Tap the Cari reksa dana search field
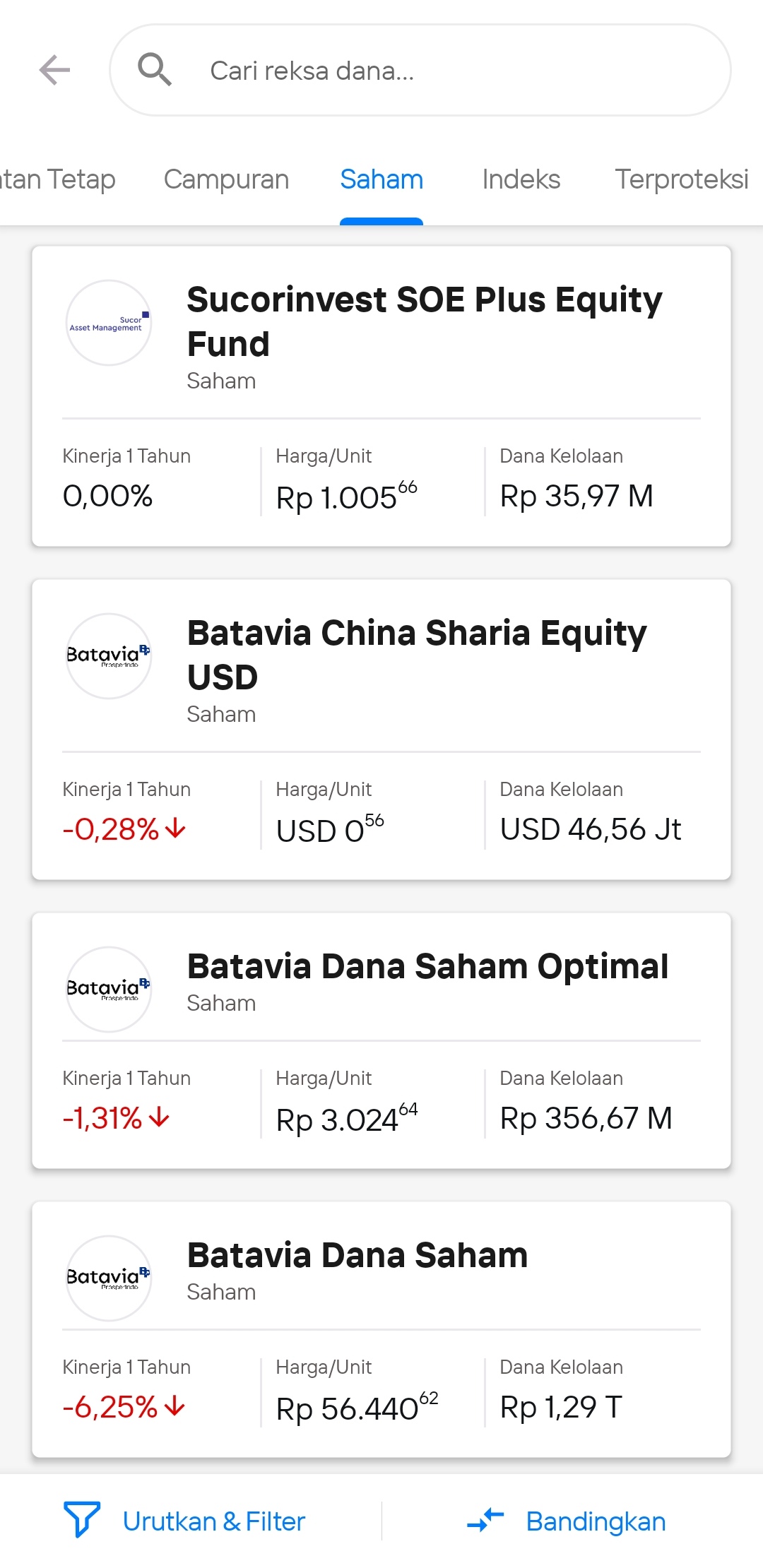 [x=420, y=71]
